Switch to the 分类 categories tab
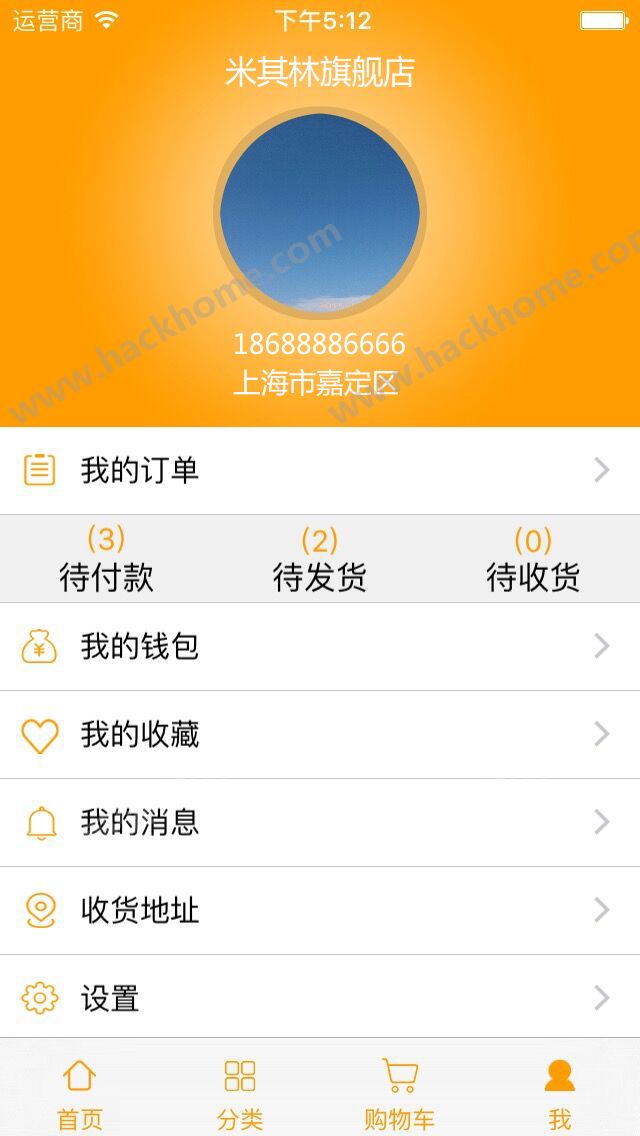Image resolution: width=640 pixels, height=1136 pixels. pyautogui.click(x=240, y=1092)
